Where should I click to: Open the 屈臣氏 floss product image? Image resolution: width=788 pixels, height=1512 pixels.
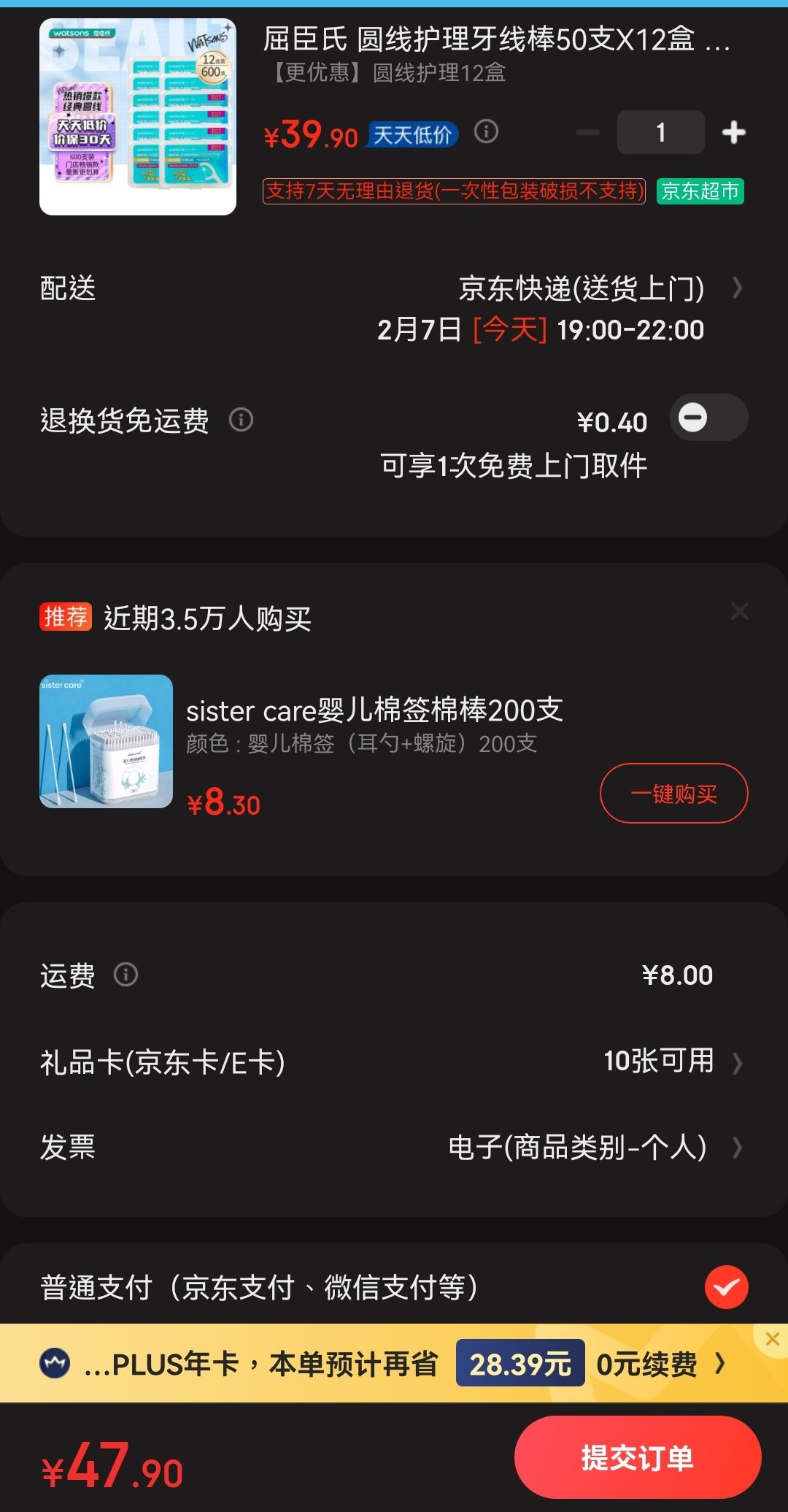(138, 117)
